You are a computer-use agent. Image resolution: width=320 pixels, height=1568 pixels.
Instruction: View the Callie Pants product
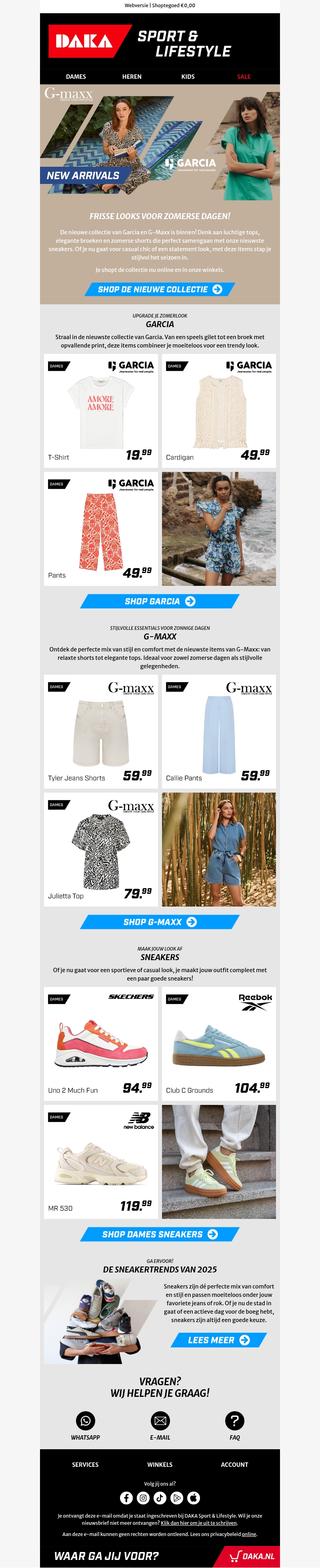tap(218, 732)
